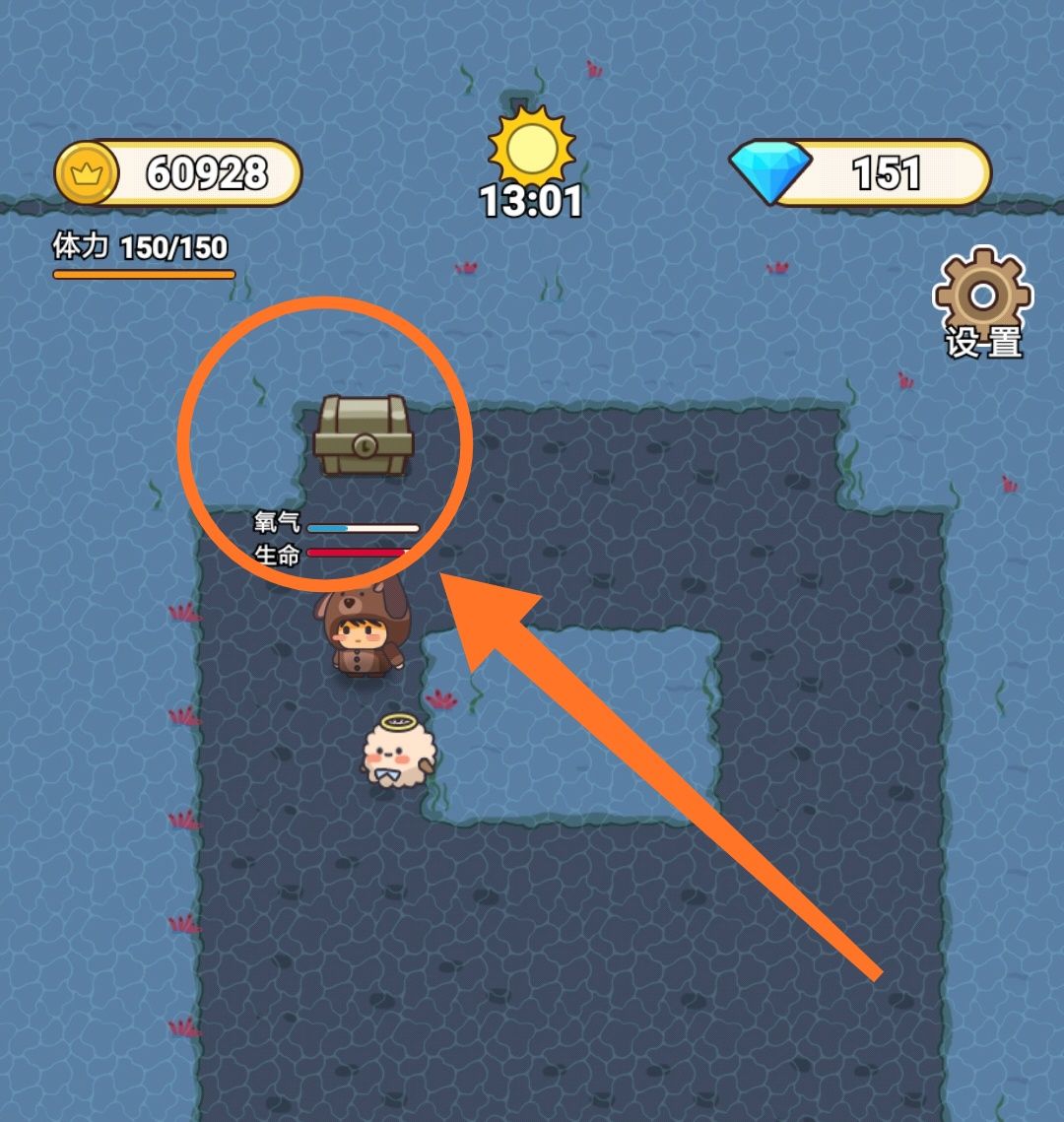Tap the gold coin crown icon
The image size is (1064, 1122).
87,173
